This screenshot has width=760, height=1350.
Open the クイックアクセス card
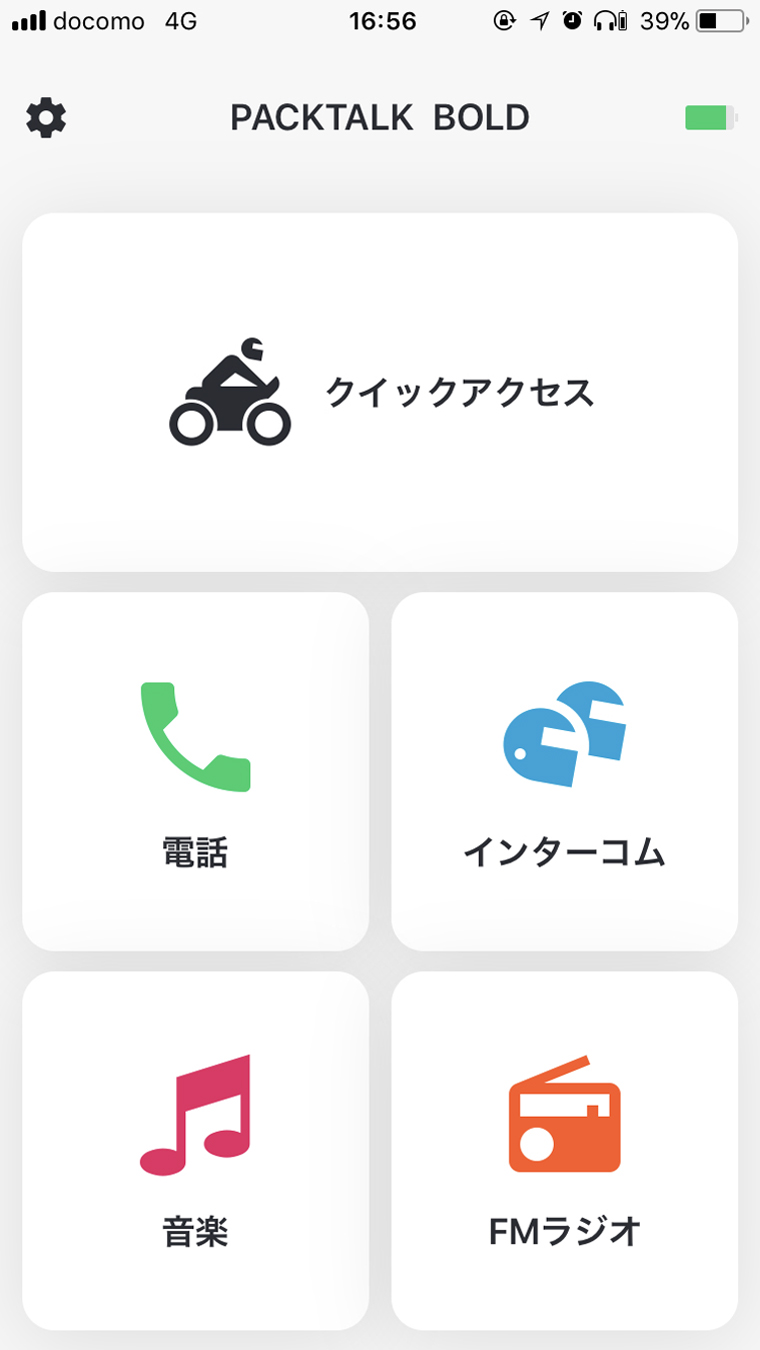tap(380, 392)
